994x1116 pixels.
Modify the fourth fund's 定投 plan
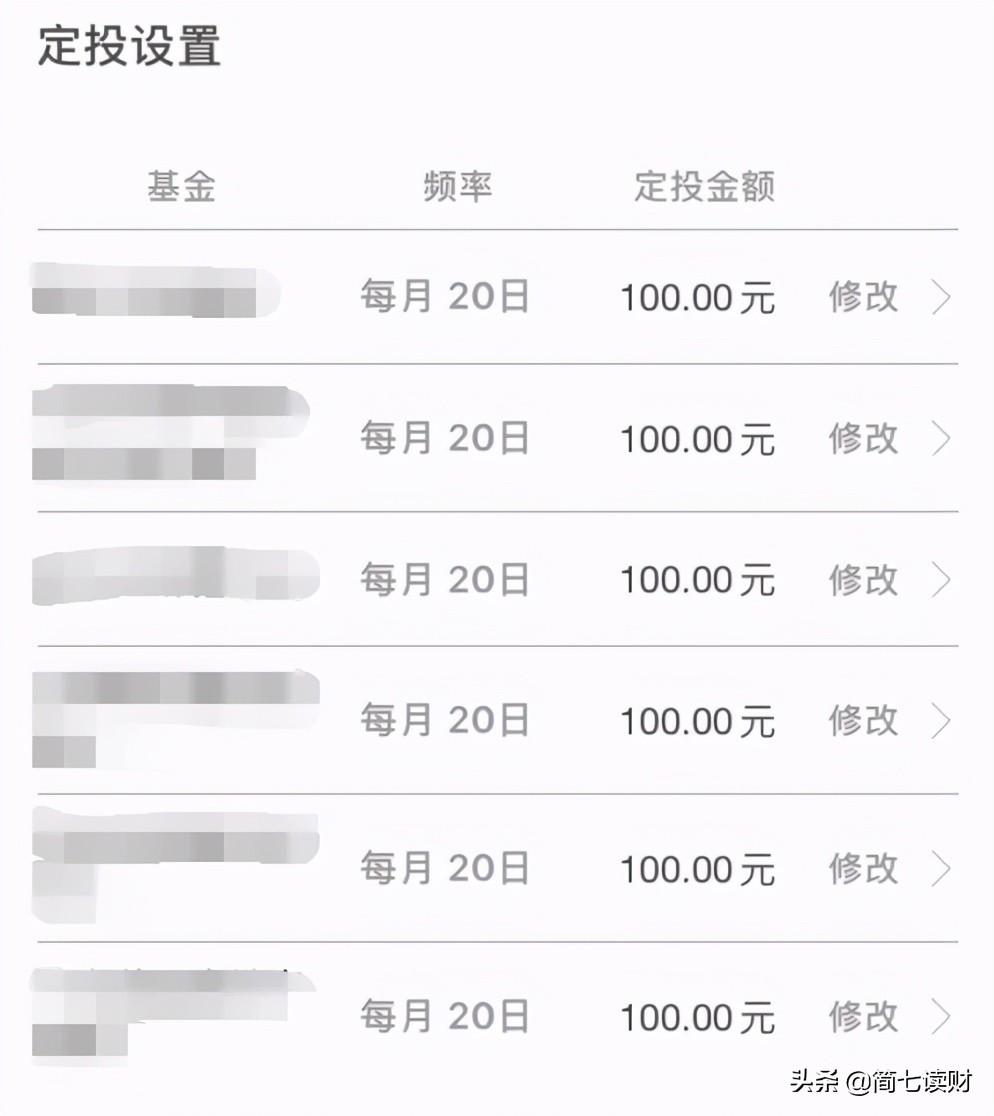click(x=864, y=721)
